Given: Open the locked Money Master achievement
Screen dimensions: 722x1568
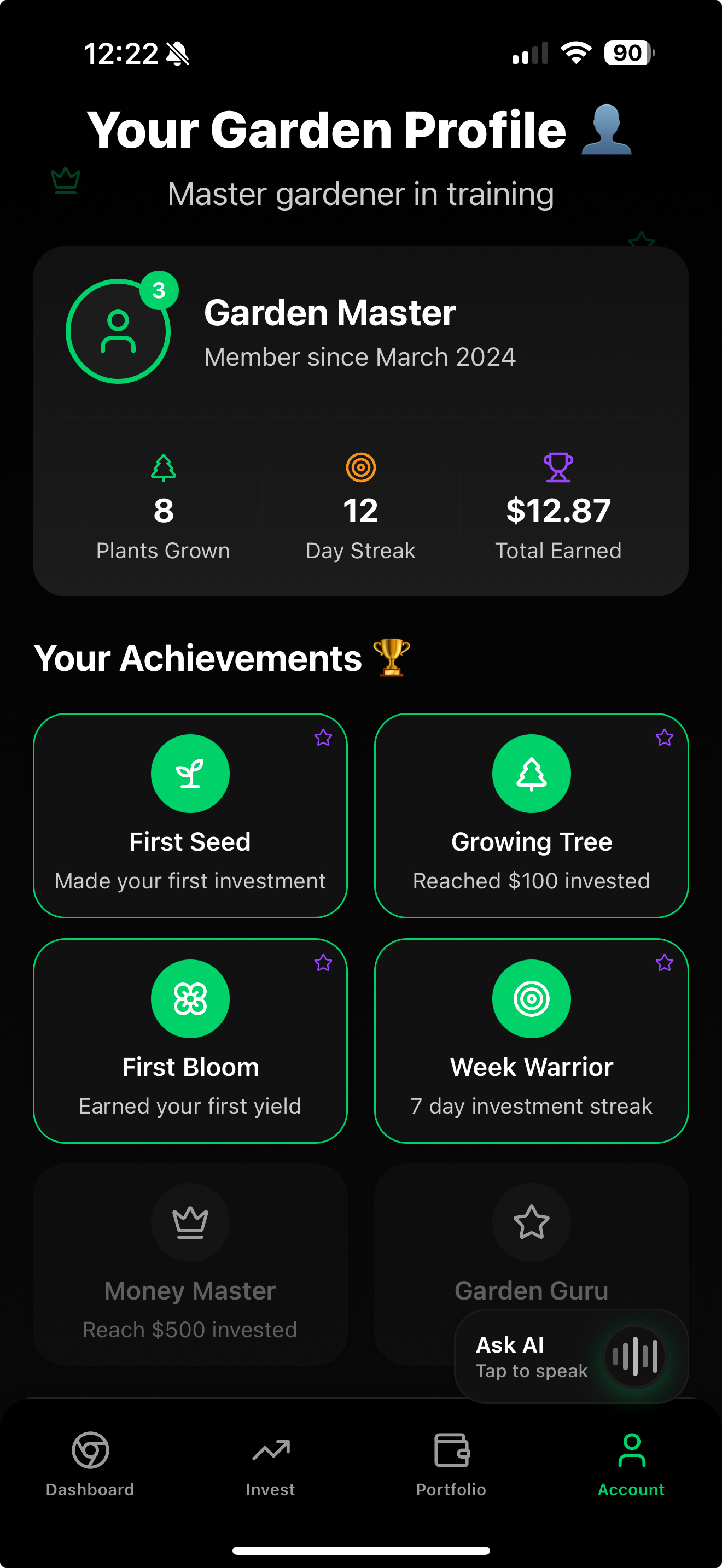Looking at the screenshot, I should pyautogui.click(x=190, y=1263).
